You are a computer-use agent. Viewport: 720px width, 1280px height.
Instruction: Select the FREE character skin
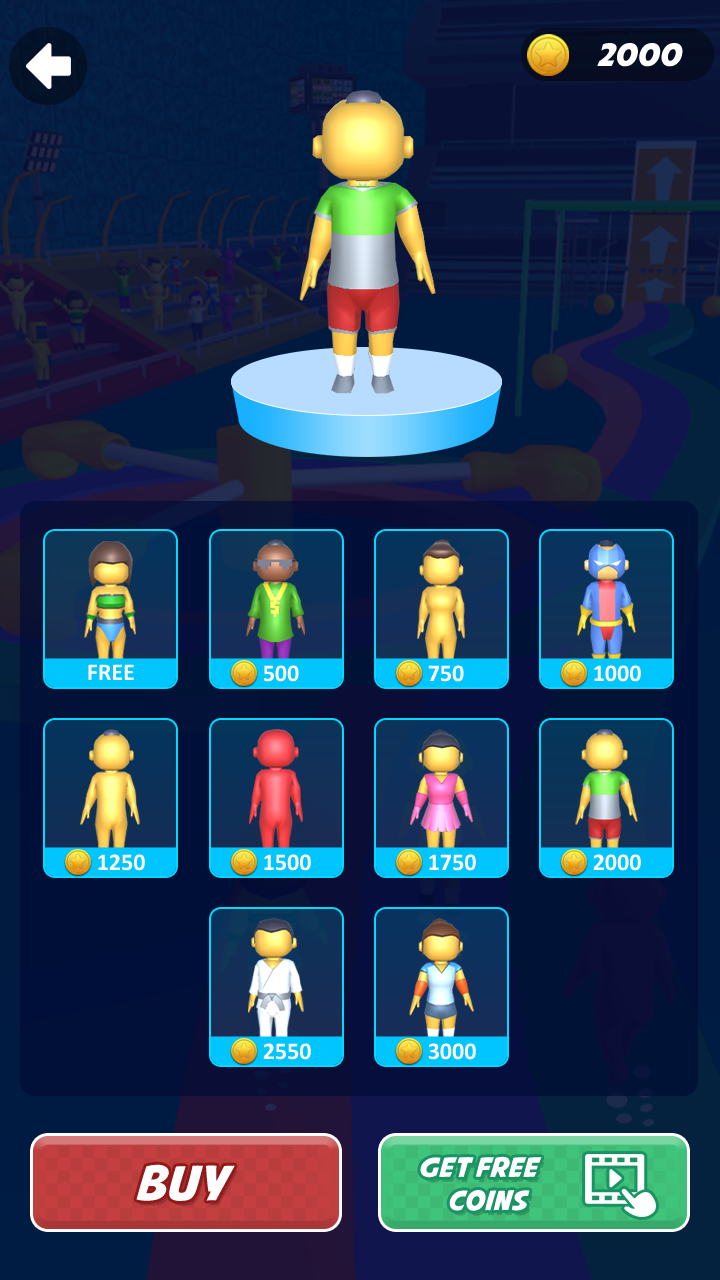point(110,608)
